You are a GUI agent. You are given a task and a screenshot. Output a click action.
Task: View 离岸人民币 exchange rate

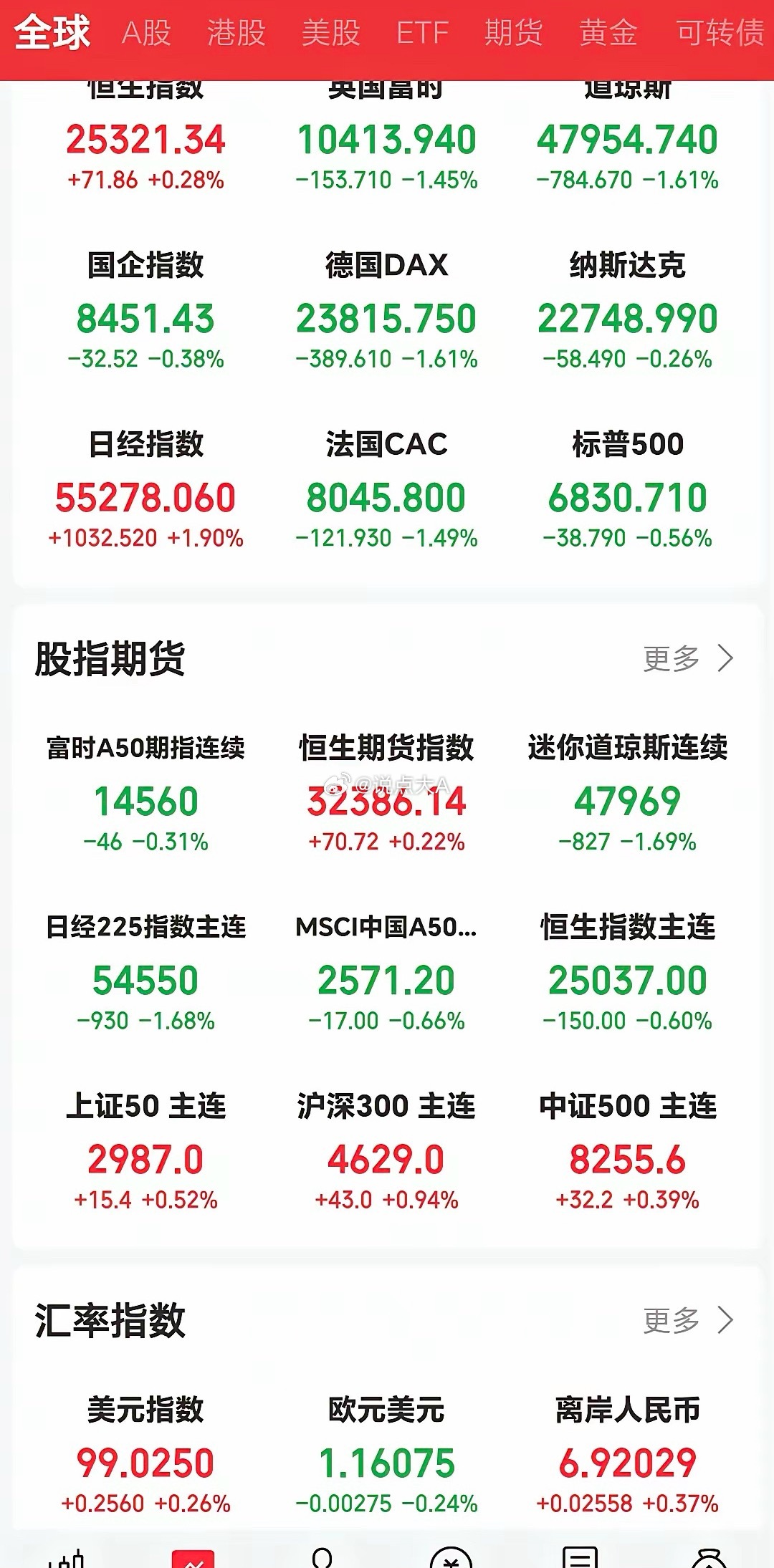coord(627,1447)
